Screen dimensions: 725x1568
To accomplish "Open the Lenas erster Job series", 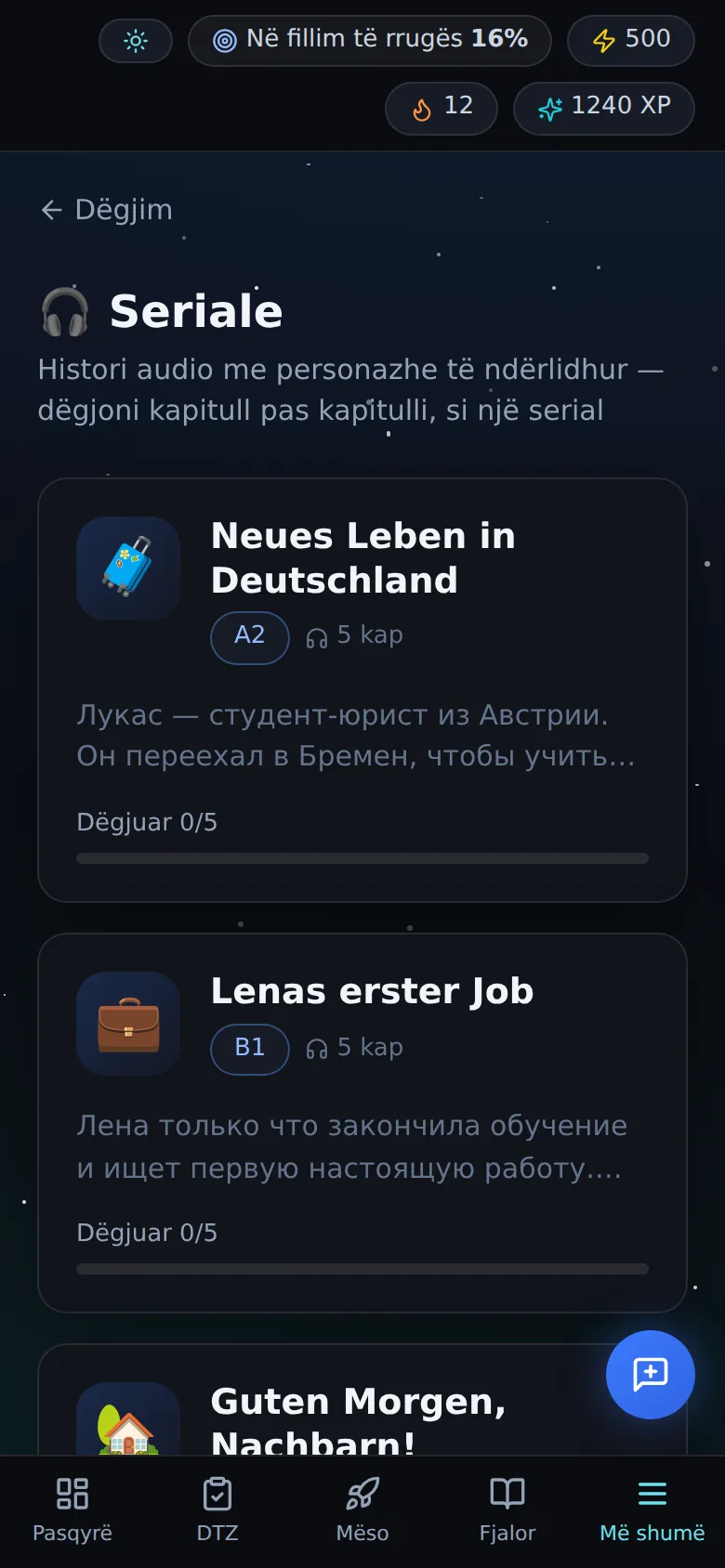I will click(x=362, y=1123).
